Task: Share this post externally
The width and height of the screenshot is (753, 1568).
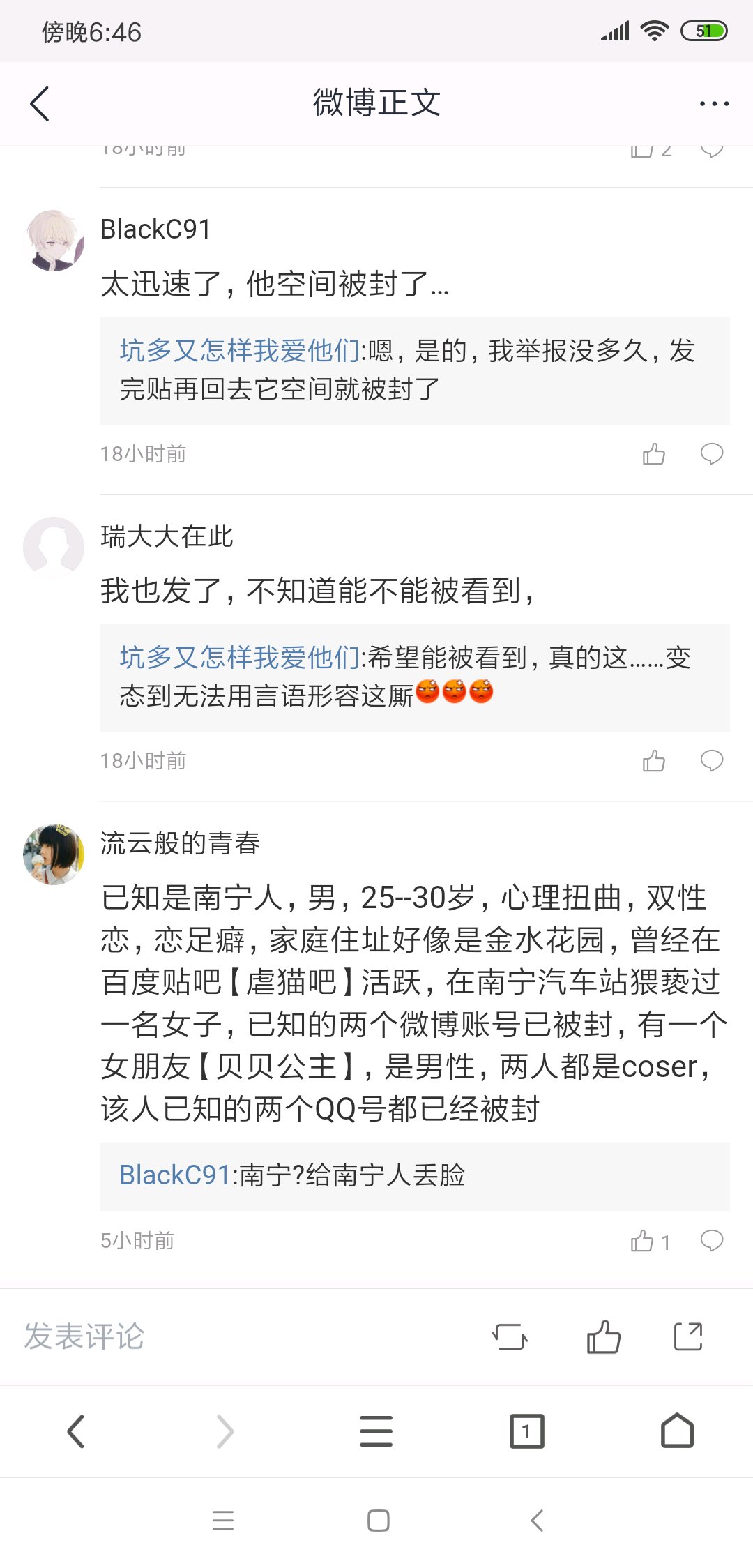Action: 688,1336
